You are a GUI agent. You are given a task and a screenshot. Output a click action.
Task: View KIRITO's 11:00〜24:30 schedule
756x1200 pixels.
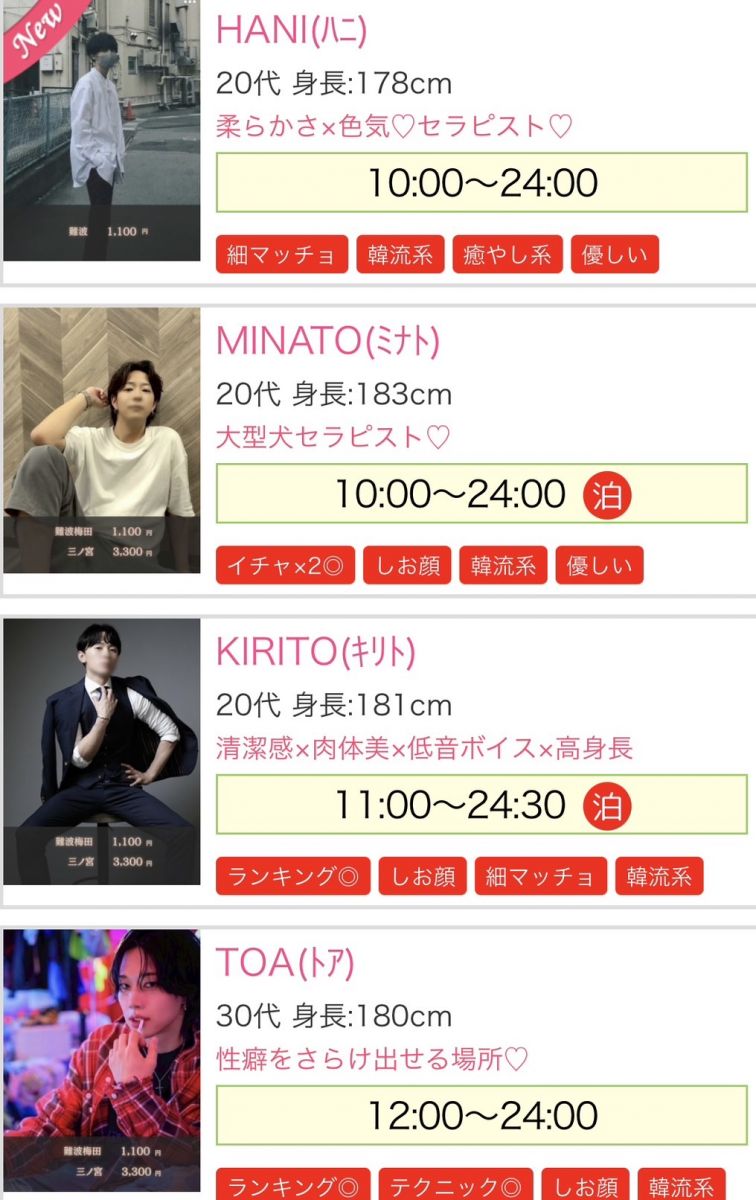click(x=450, y=805)
